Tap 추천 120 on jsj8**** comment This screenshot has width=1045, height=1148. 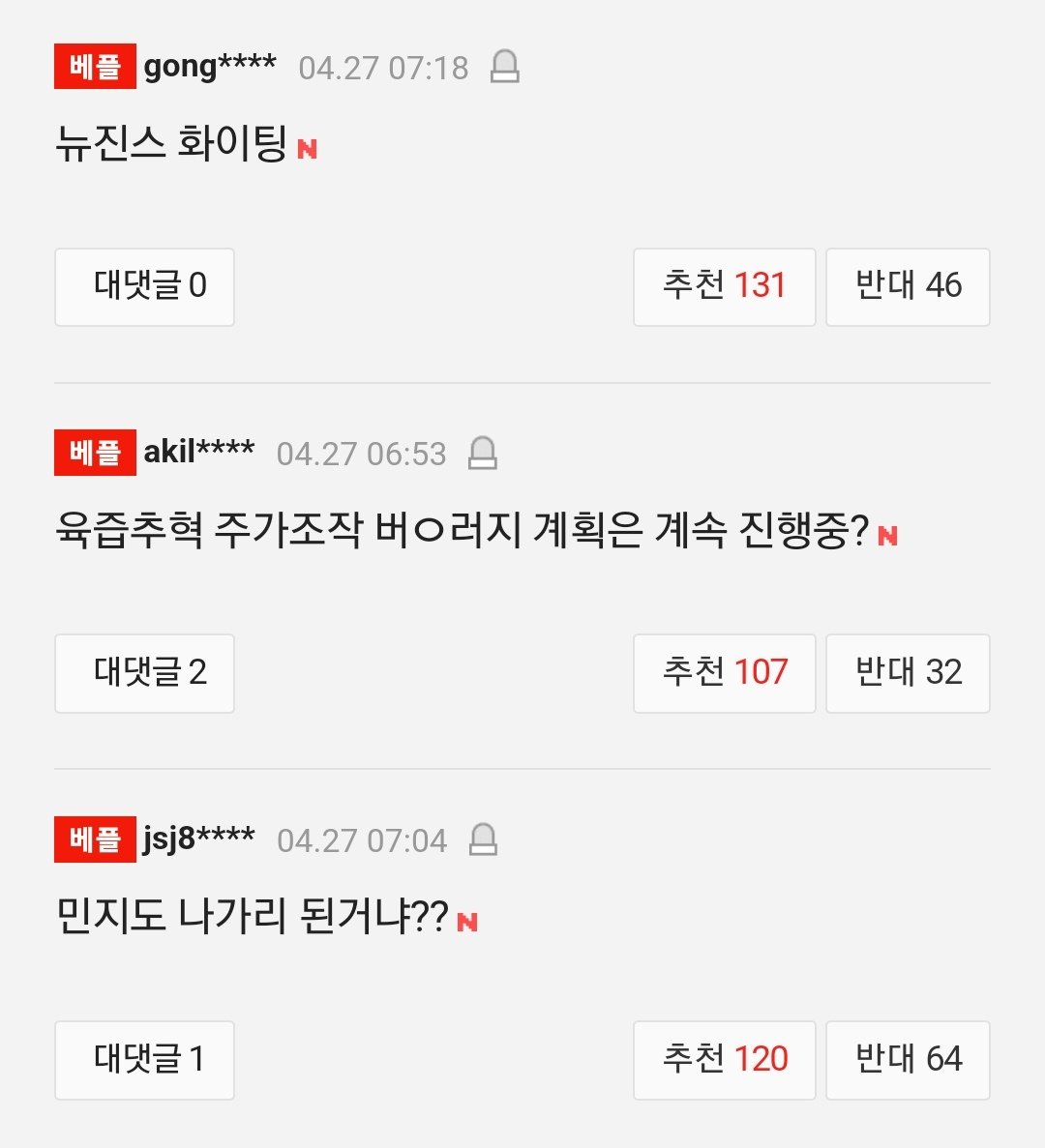pos(724,1059)
